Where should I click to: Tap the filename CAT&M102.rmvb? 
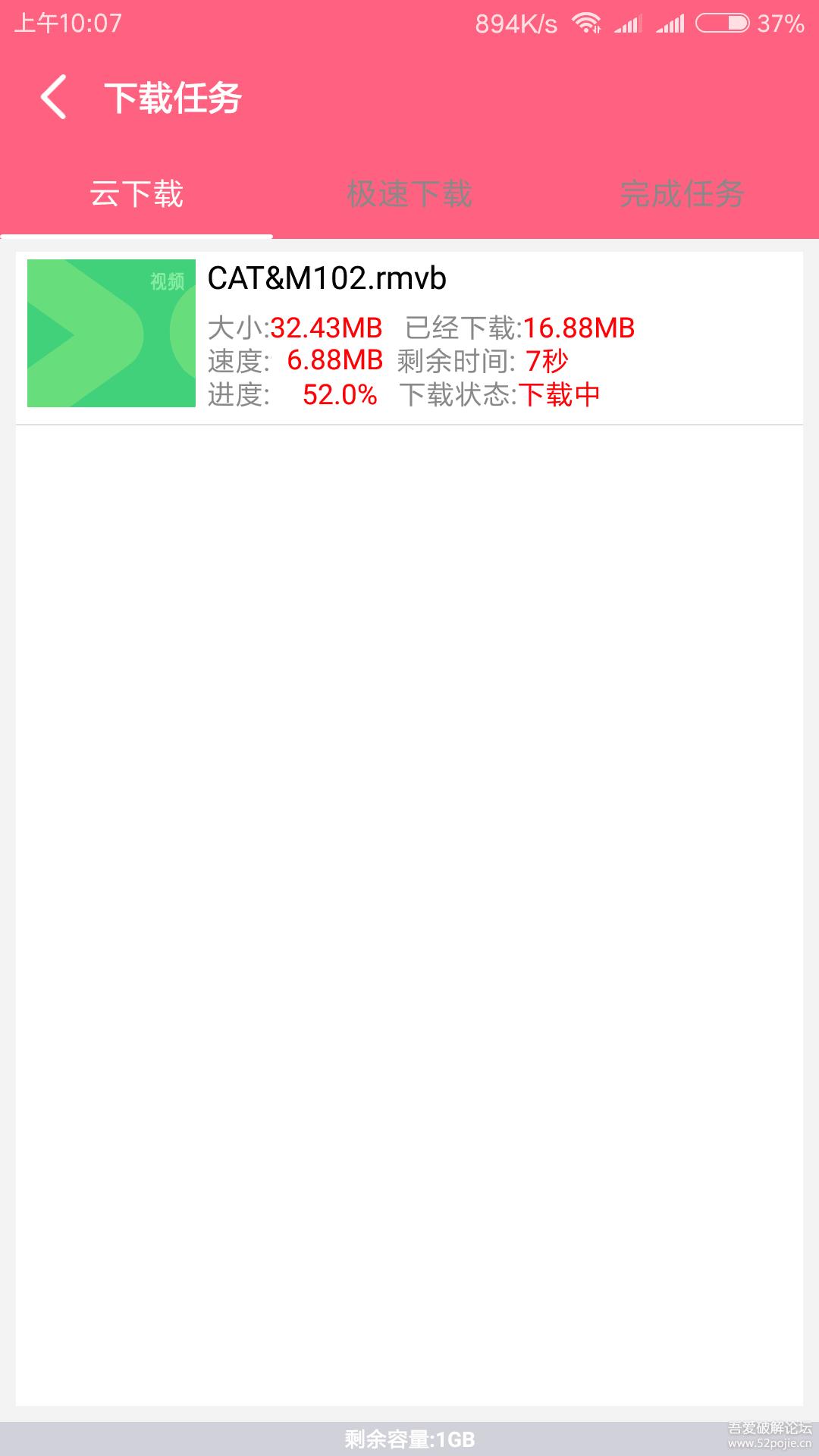(x=326, y=278)
